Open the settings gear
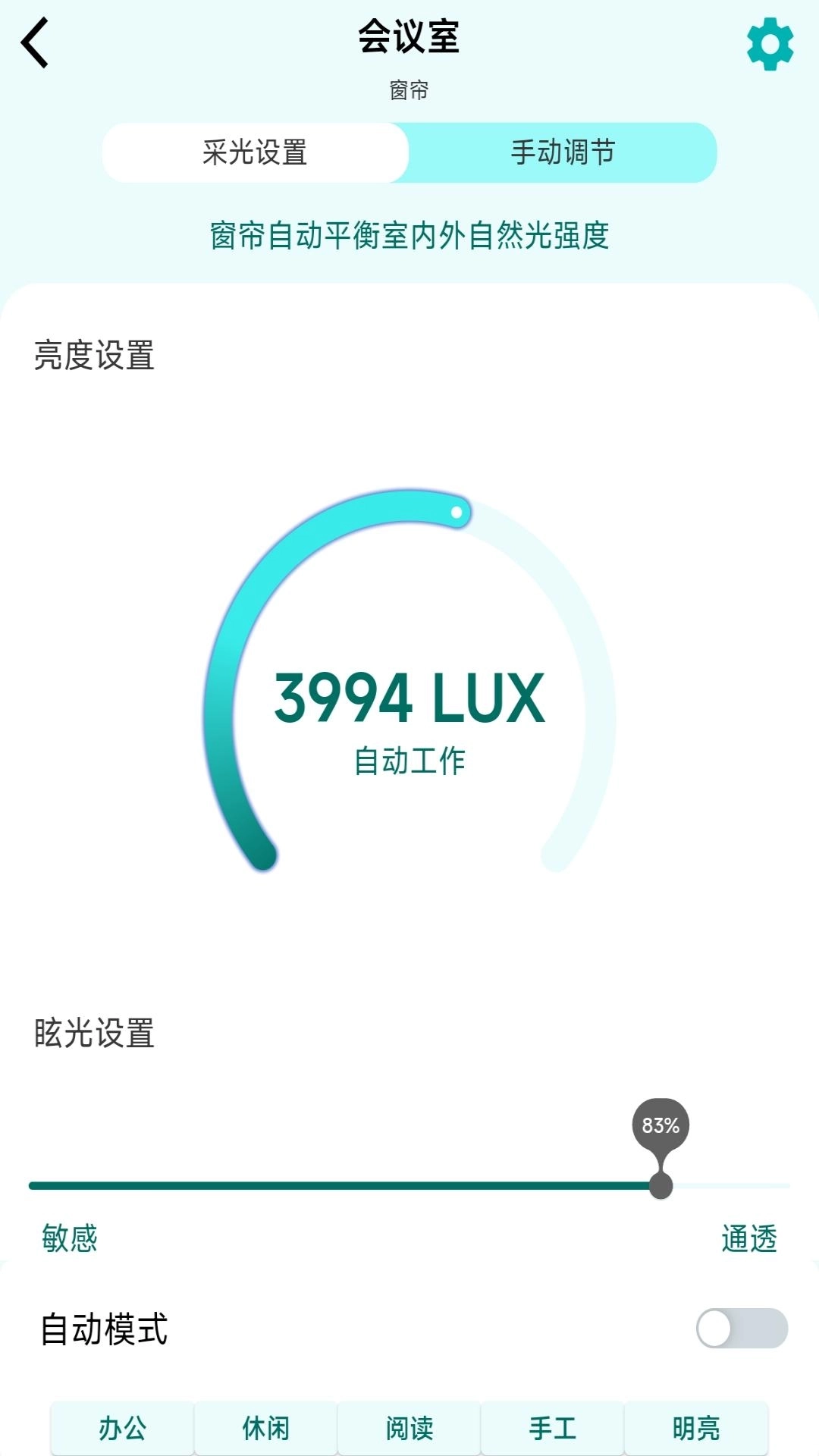Image resolution: width=819 pixels, height=1456 pixels. (x=770, y=45)
